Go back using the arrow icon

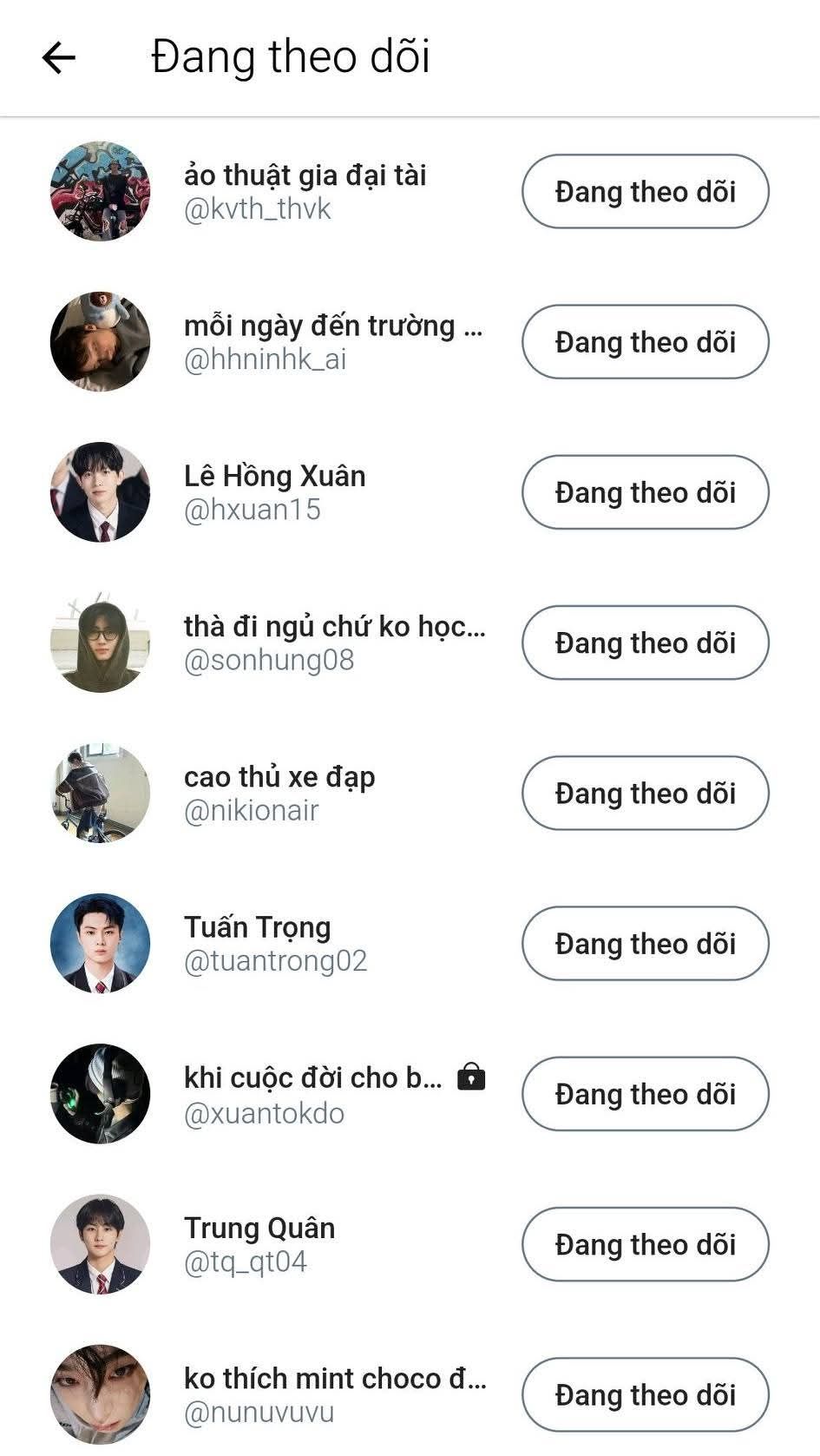(x=59, y=58)
